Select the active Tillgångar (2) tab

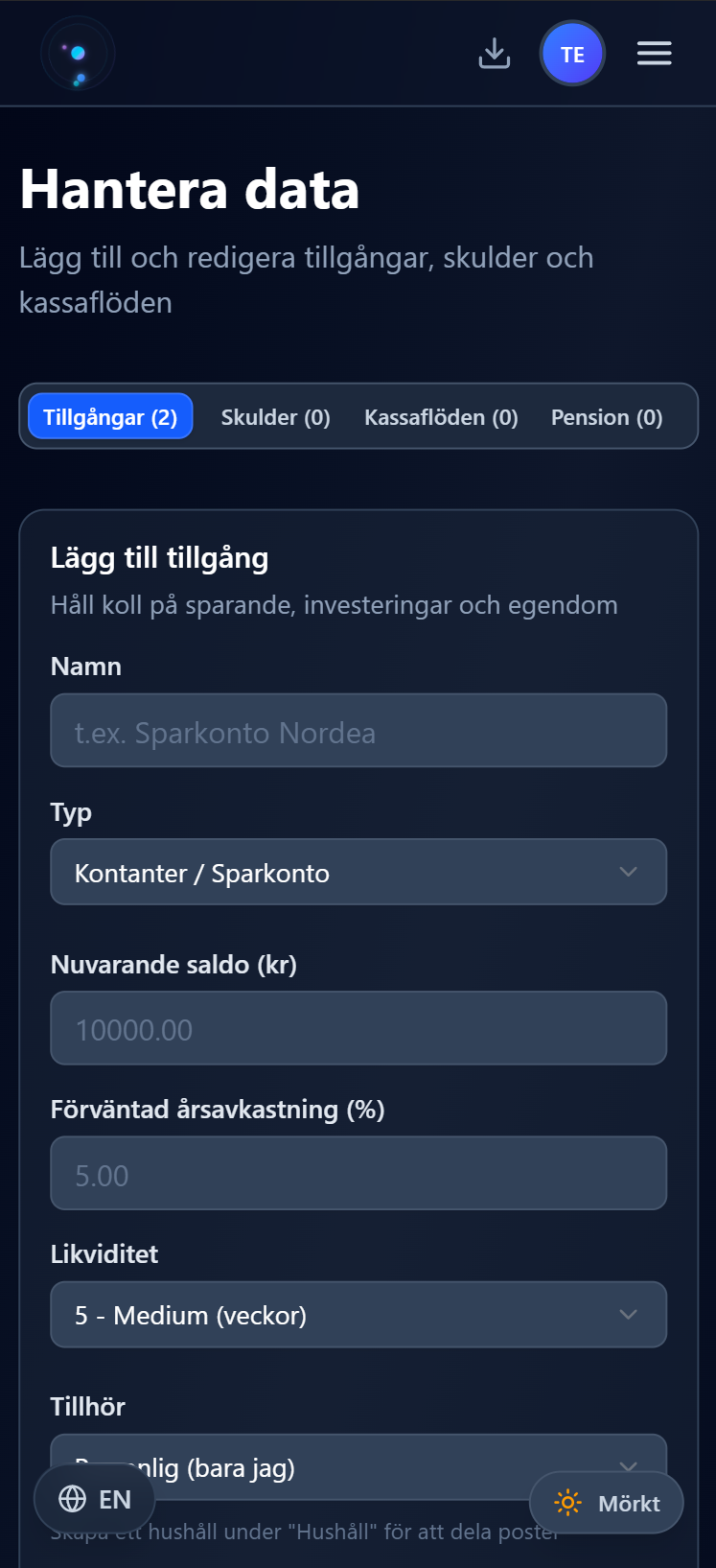(x=109, y=416)
